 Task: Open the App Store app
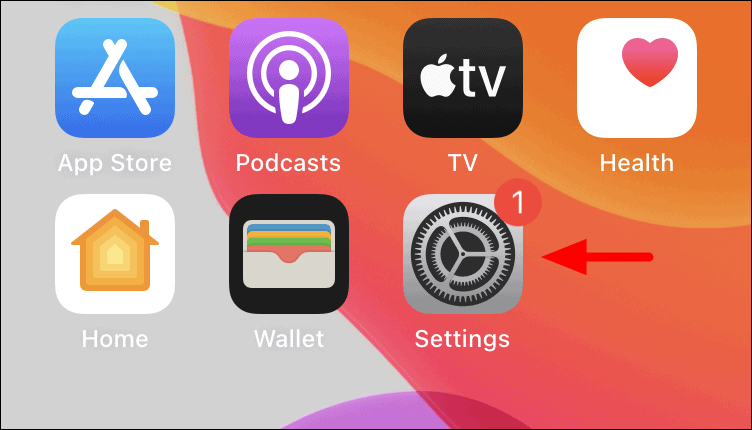[x=115, y=78]
